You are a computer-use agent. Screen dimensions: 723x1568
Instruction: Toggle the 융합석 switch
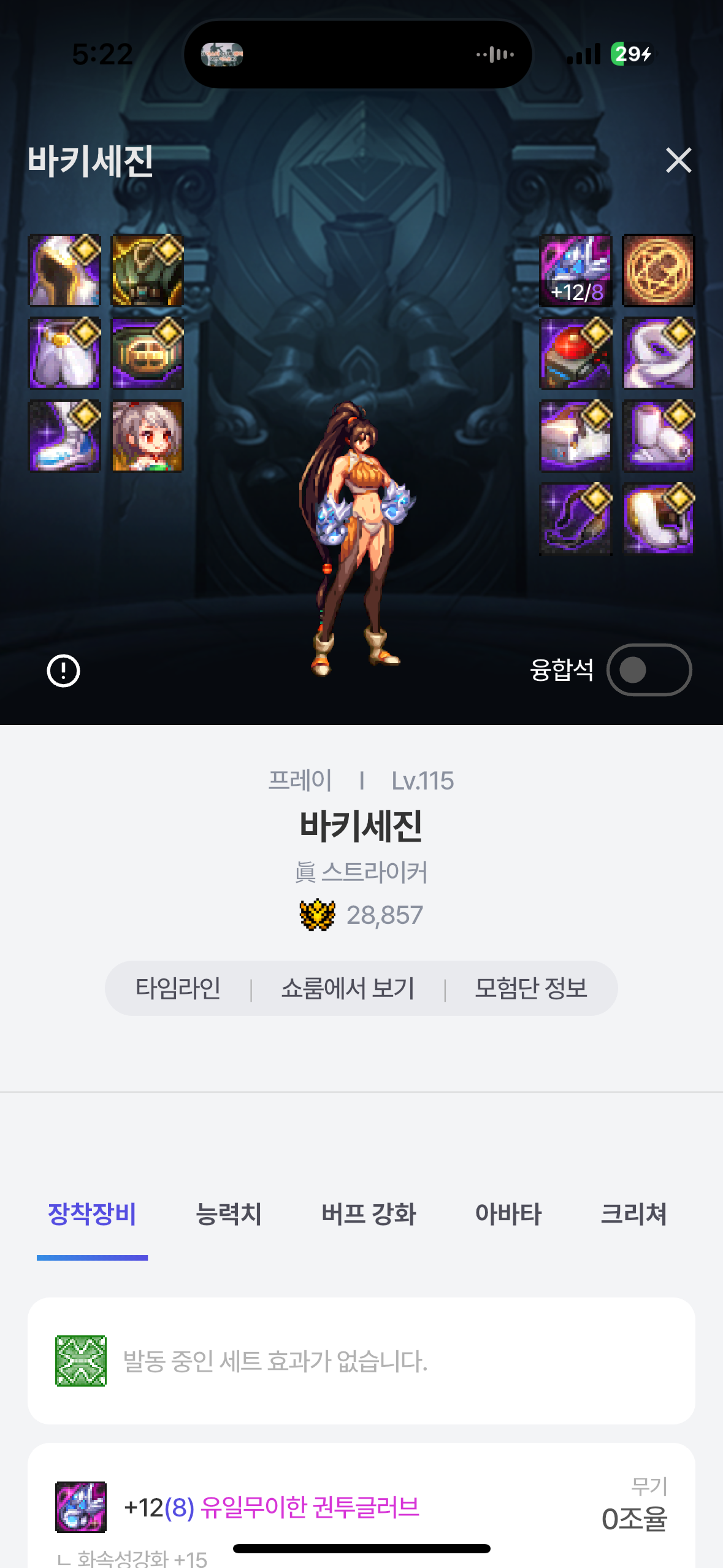(649, 670)
